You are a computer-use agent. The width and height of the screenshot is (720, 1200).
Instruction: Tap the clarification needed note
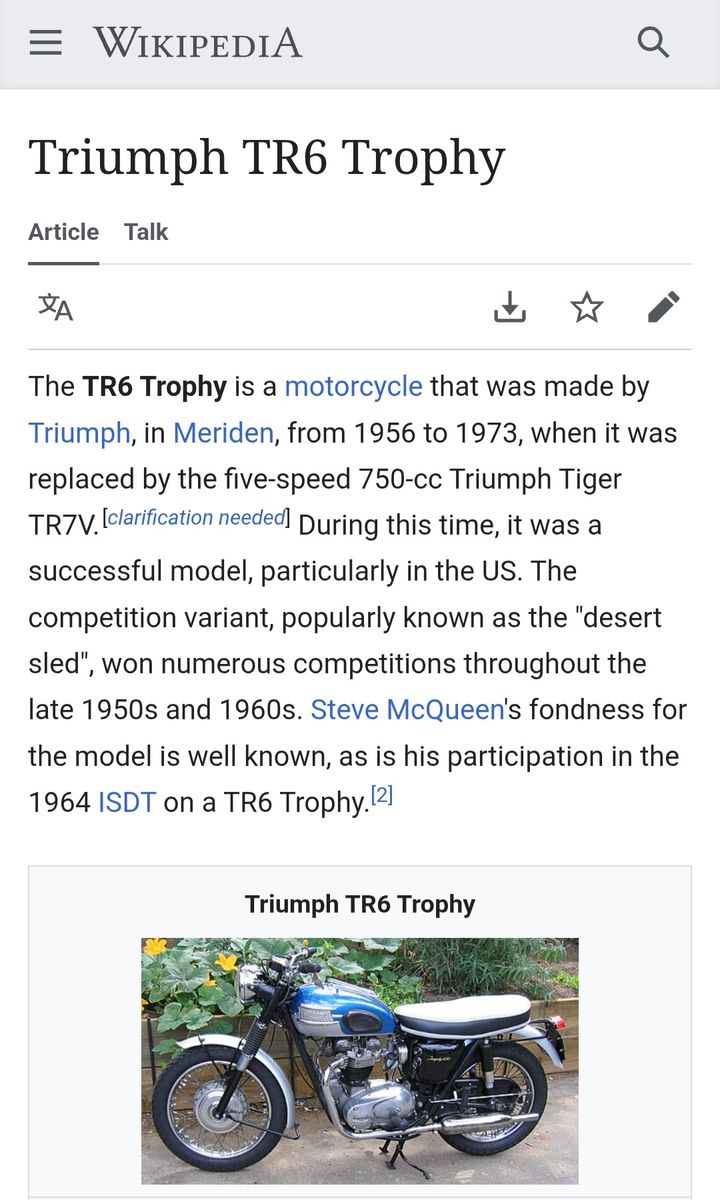coord(196,518)
